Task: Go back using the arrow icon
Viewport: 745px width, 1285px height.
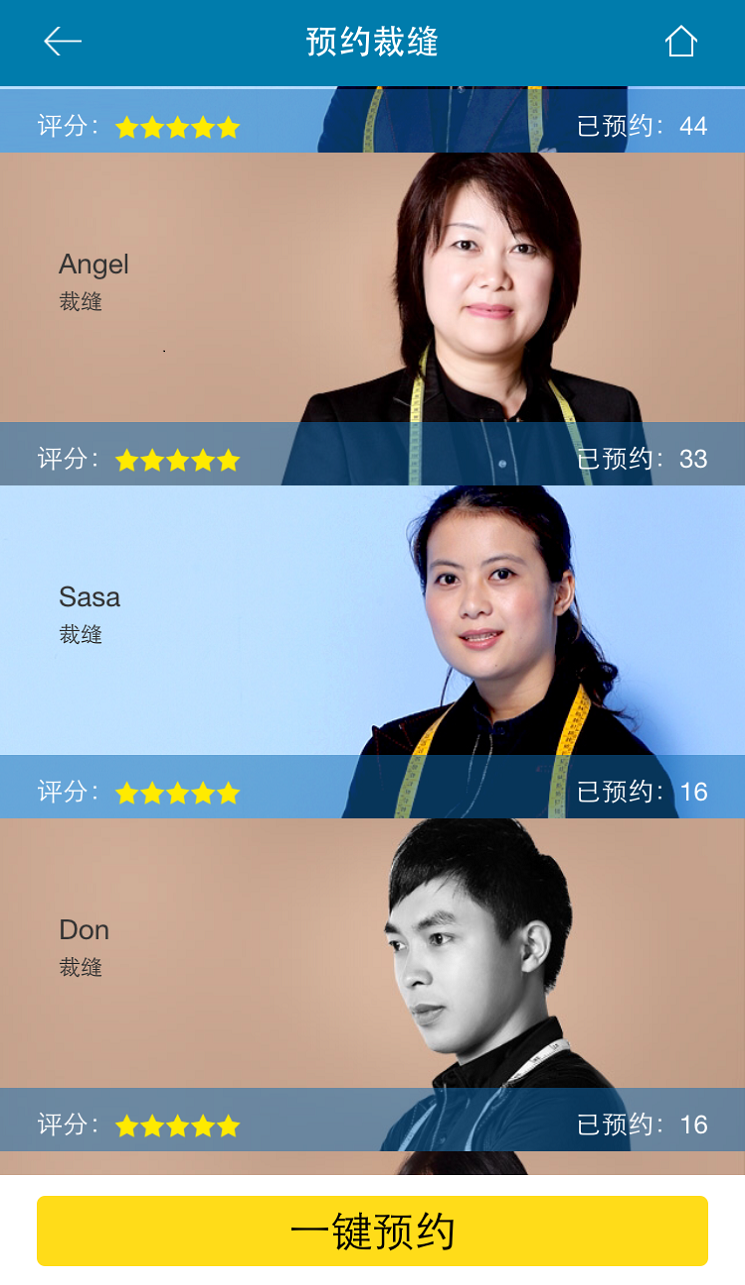Action: tap(62, 42)
